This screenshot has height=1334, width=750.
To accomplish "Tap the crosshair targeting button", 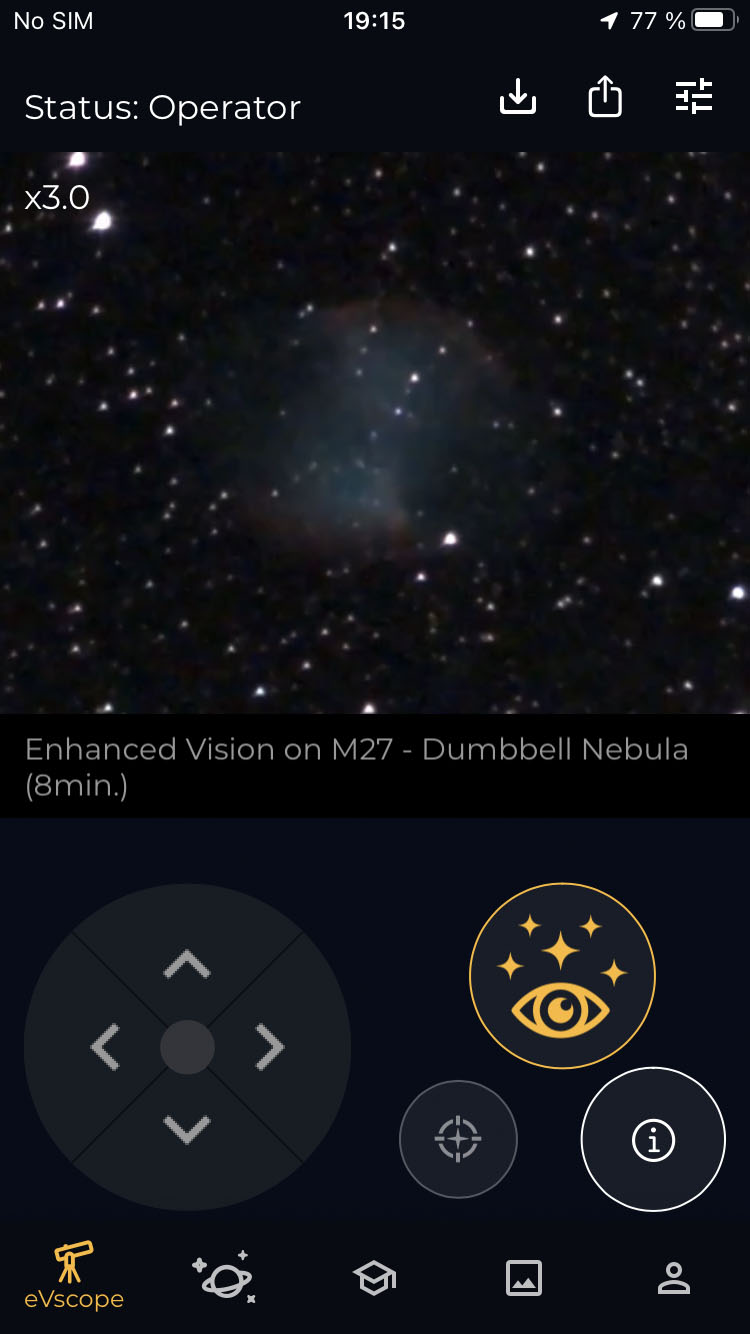I will (458, 1138).
